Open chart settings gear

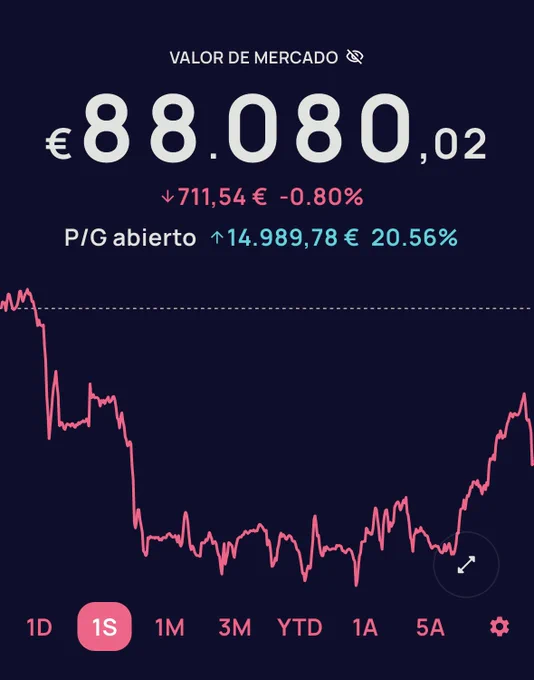tap(499, 627)
